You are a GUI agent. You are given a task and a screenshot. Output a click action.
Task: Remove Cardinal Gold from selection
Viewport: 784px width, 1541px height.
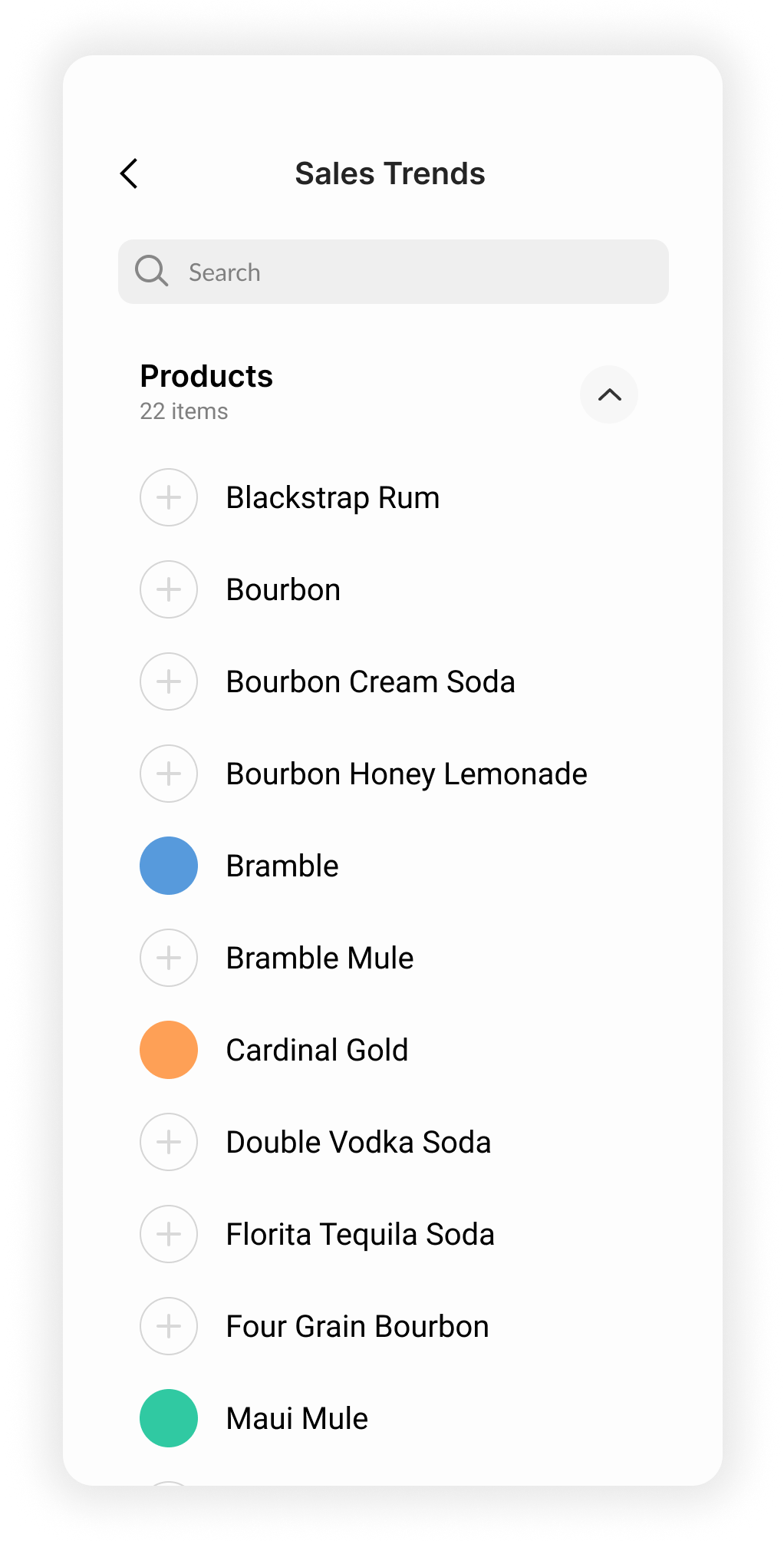pos(169,1050)
